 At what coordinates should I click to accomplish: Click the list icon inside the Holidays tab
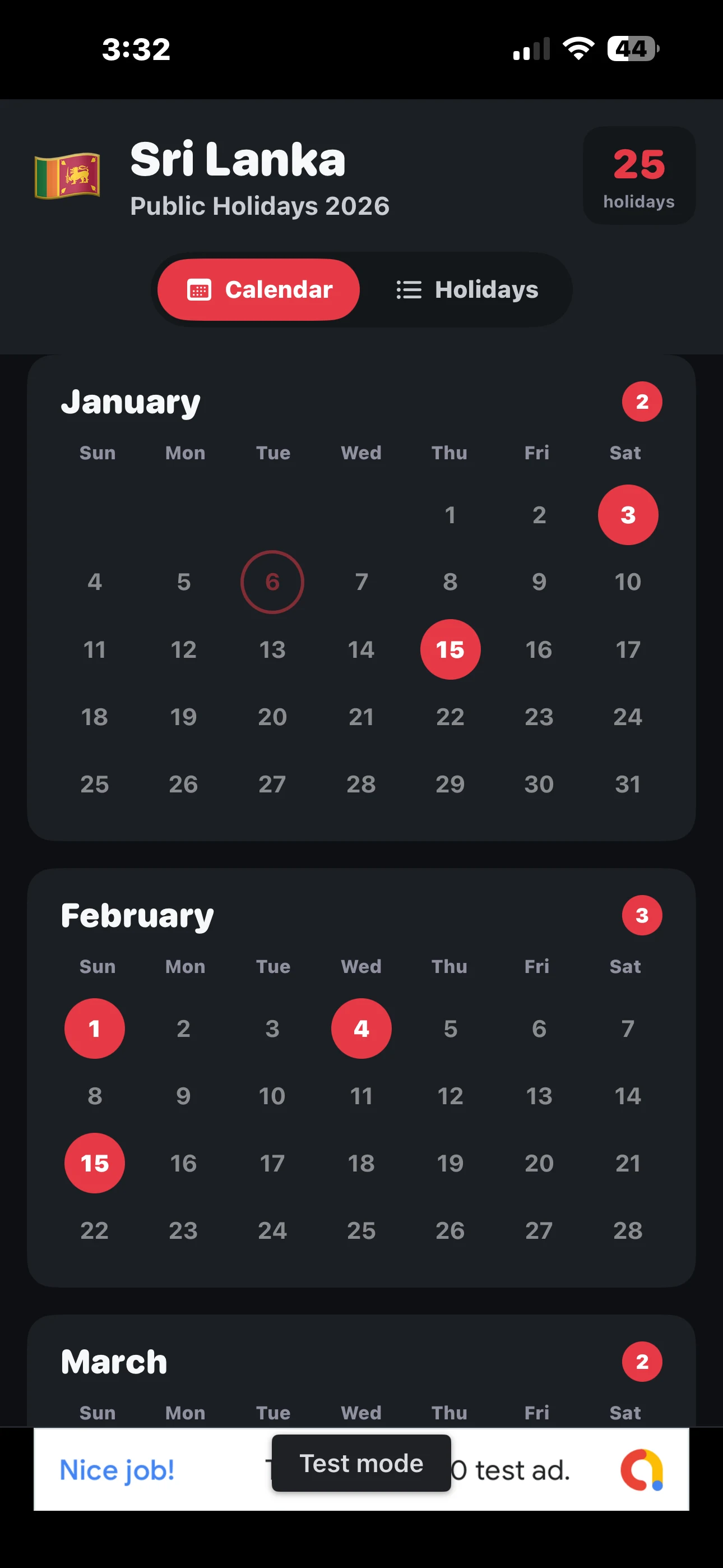409,290
